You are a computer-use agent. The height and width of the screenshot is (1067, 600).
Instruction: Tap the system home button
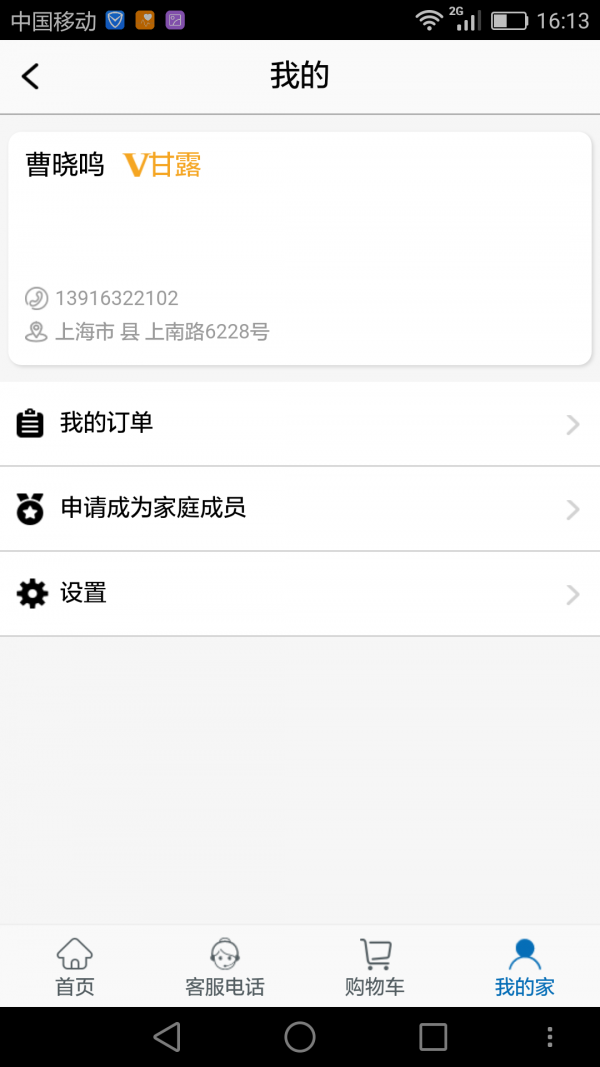(300, 1037)
